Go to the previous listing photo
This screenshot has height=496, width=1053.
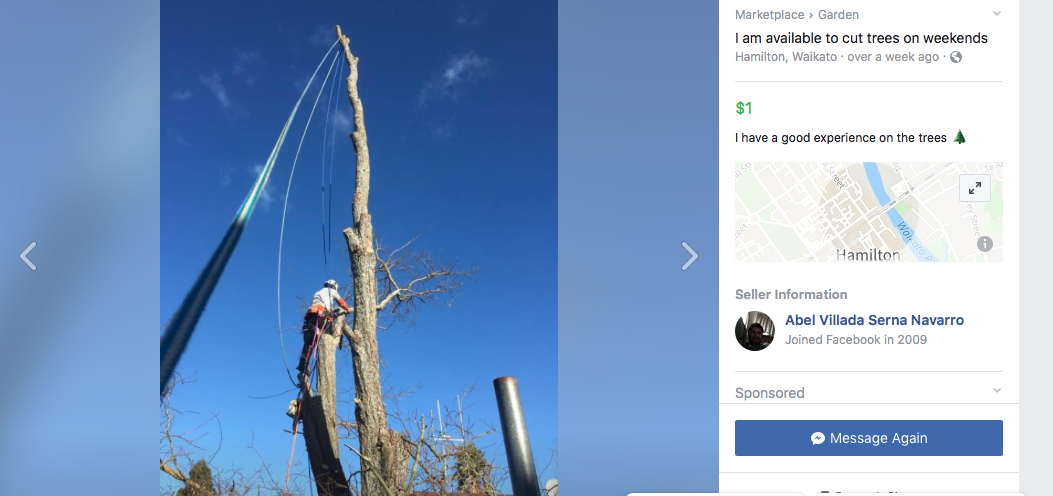point(28,256)
